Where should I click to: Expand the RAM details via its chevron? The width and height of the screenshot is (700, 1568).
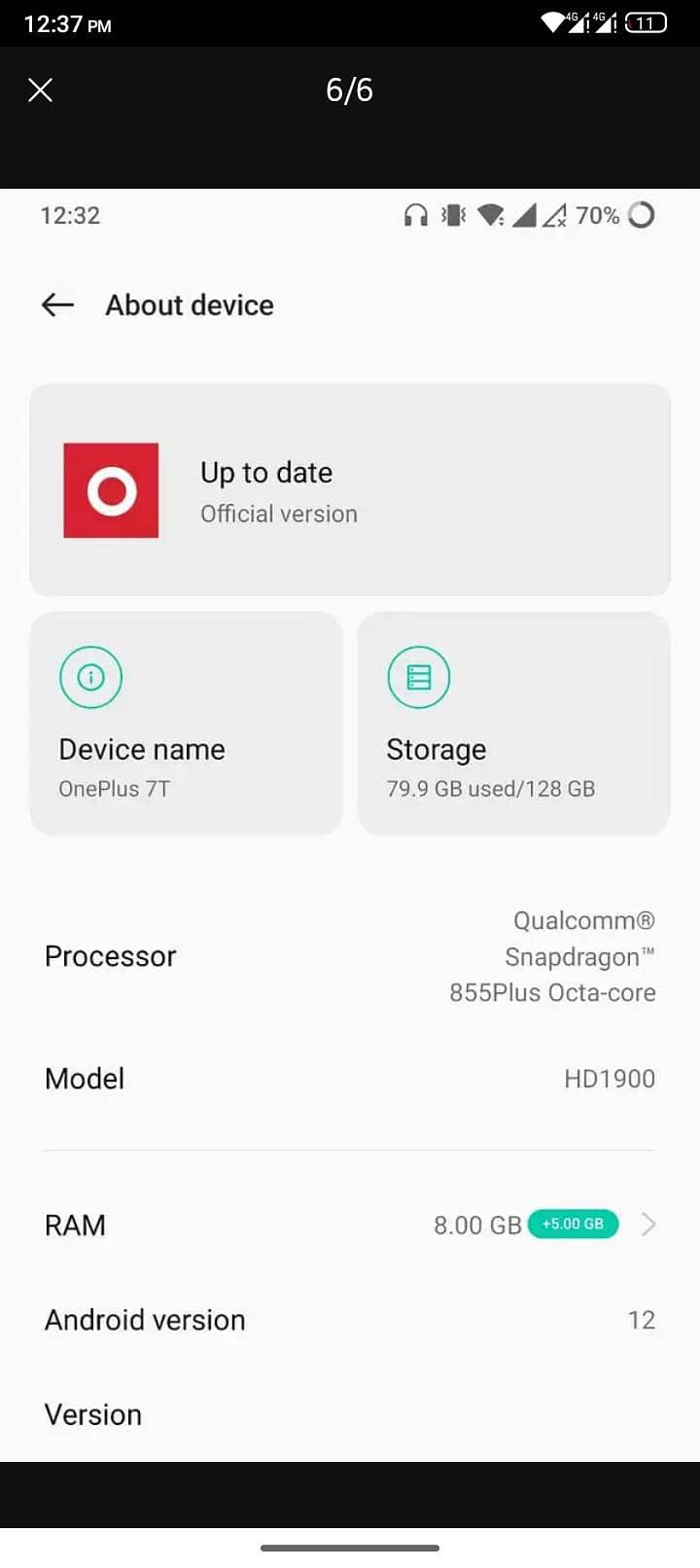tap(647, 1225)
